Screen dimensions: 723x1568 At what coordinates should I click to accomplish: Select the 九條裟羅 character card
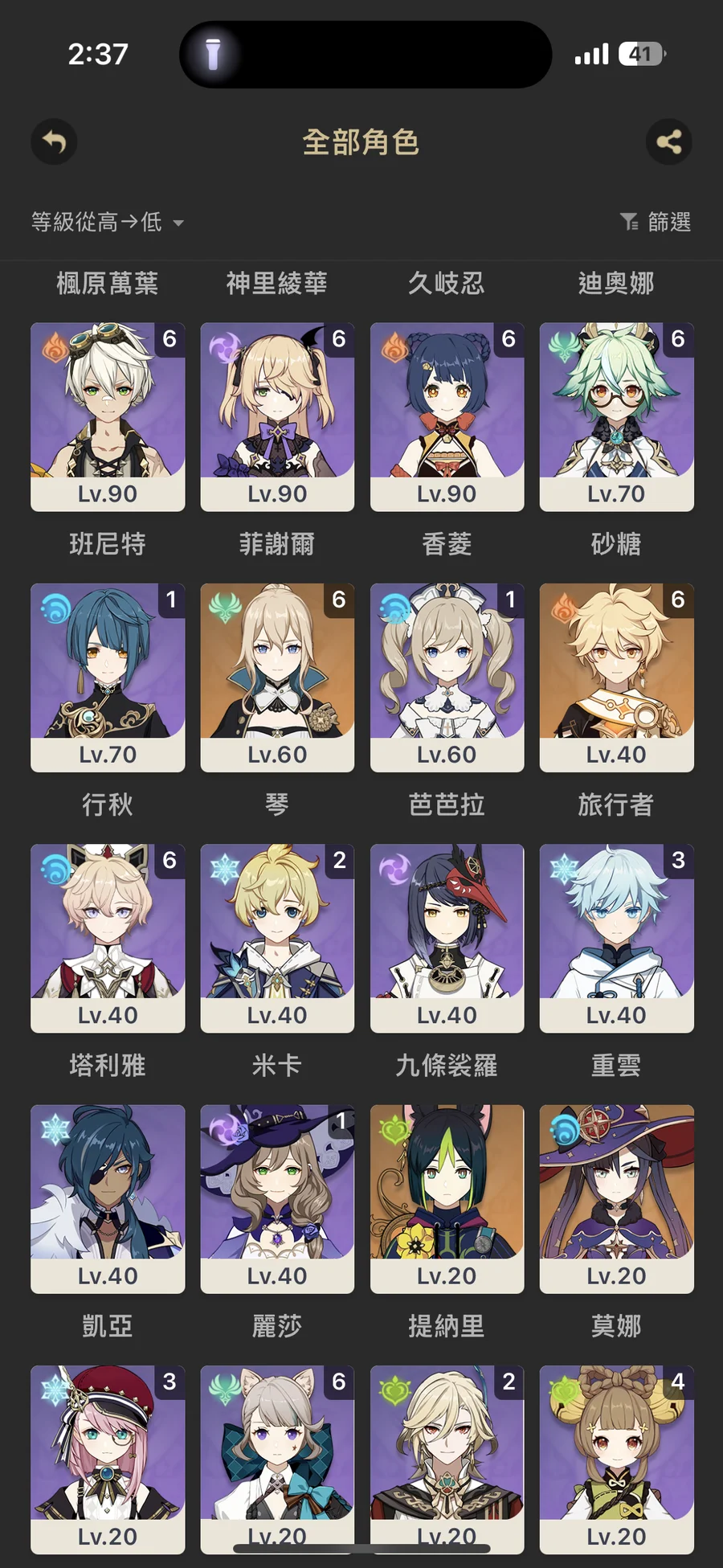[447, 937]
